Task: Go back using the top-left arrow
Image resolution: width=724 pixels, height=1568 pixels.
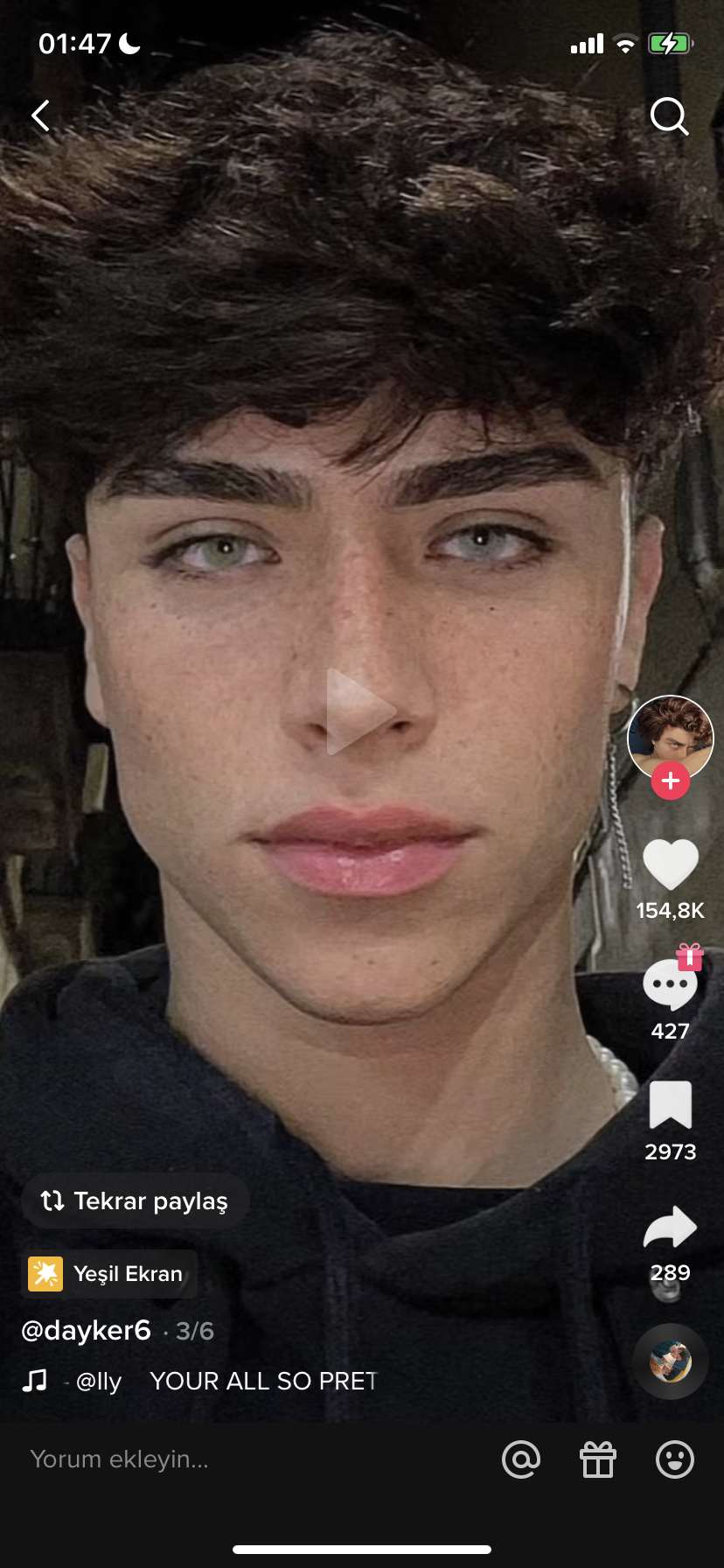Action: (x=41, y=115)
